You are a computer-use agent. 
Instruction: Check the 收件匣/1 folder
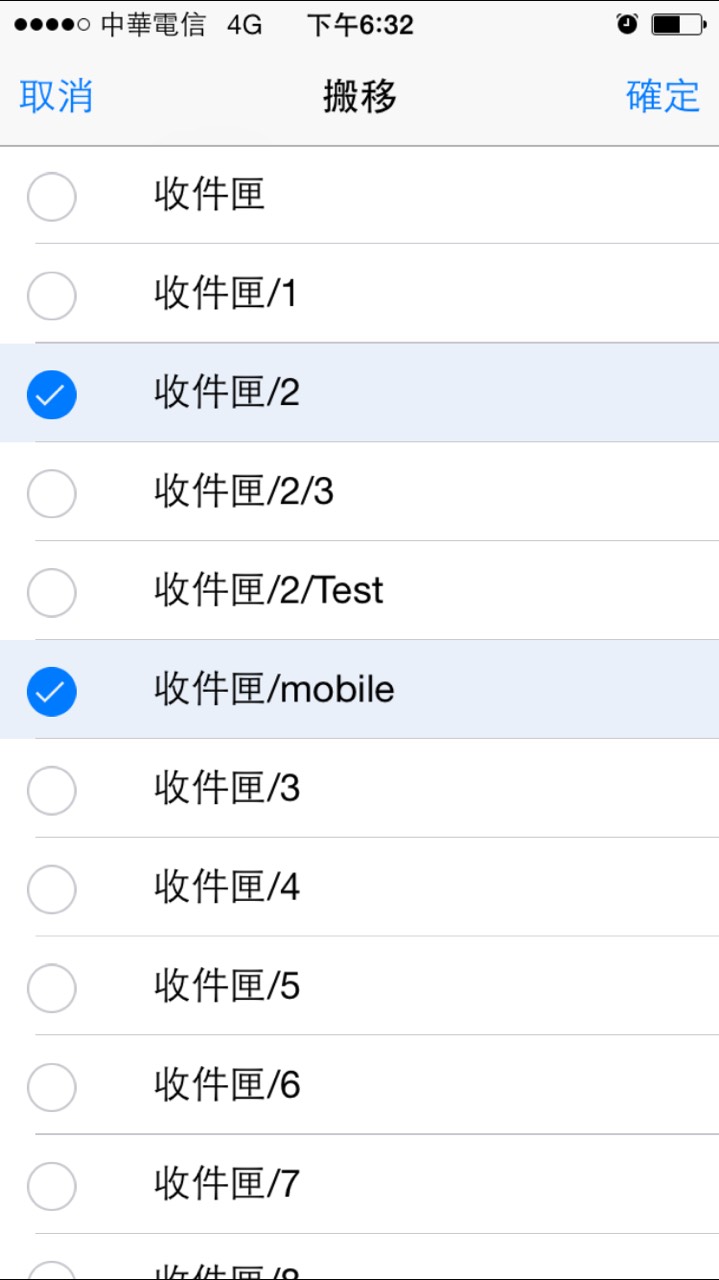point(359,294)
